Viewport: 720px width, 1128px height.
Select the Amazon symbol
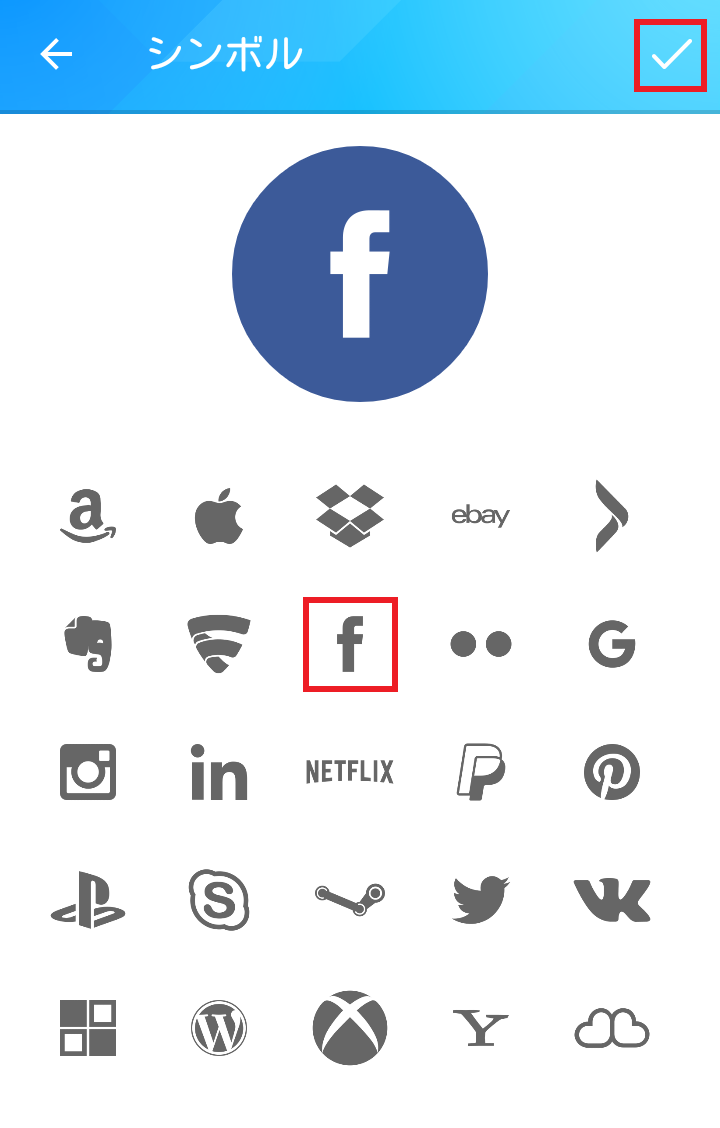pos(88,516)
